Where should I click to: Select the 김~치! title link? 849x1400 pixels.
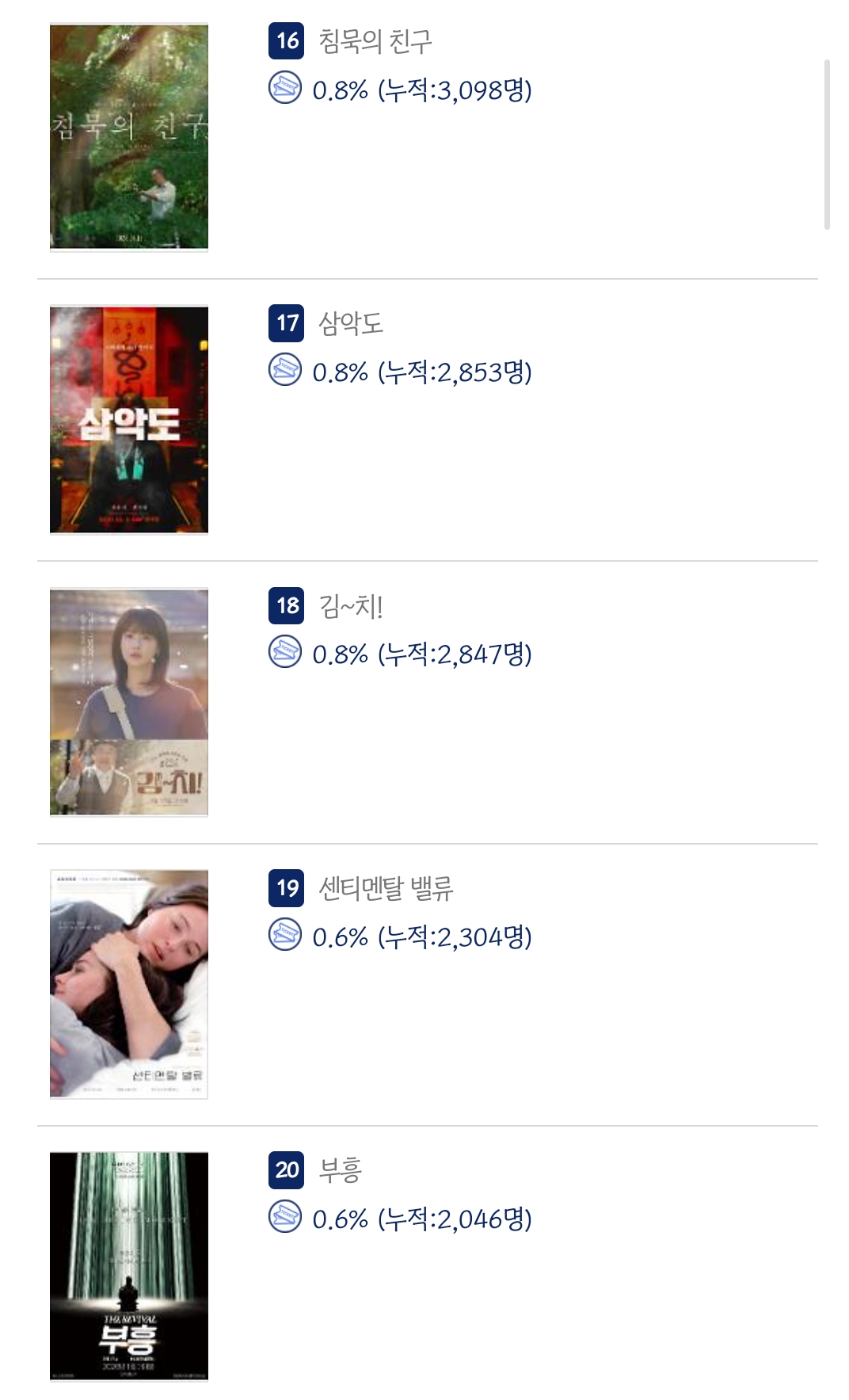tap(351, 606)
